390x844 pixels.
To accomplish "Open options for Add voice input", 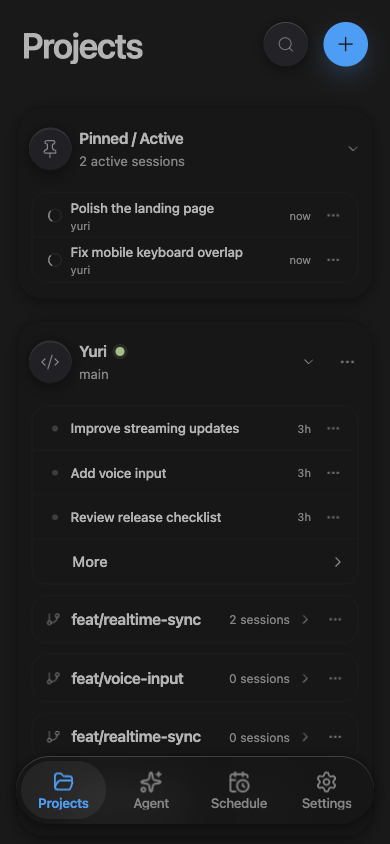I will click(x=334, y=473).
